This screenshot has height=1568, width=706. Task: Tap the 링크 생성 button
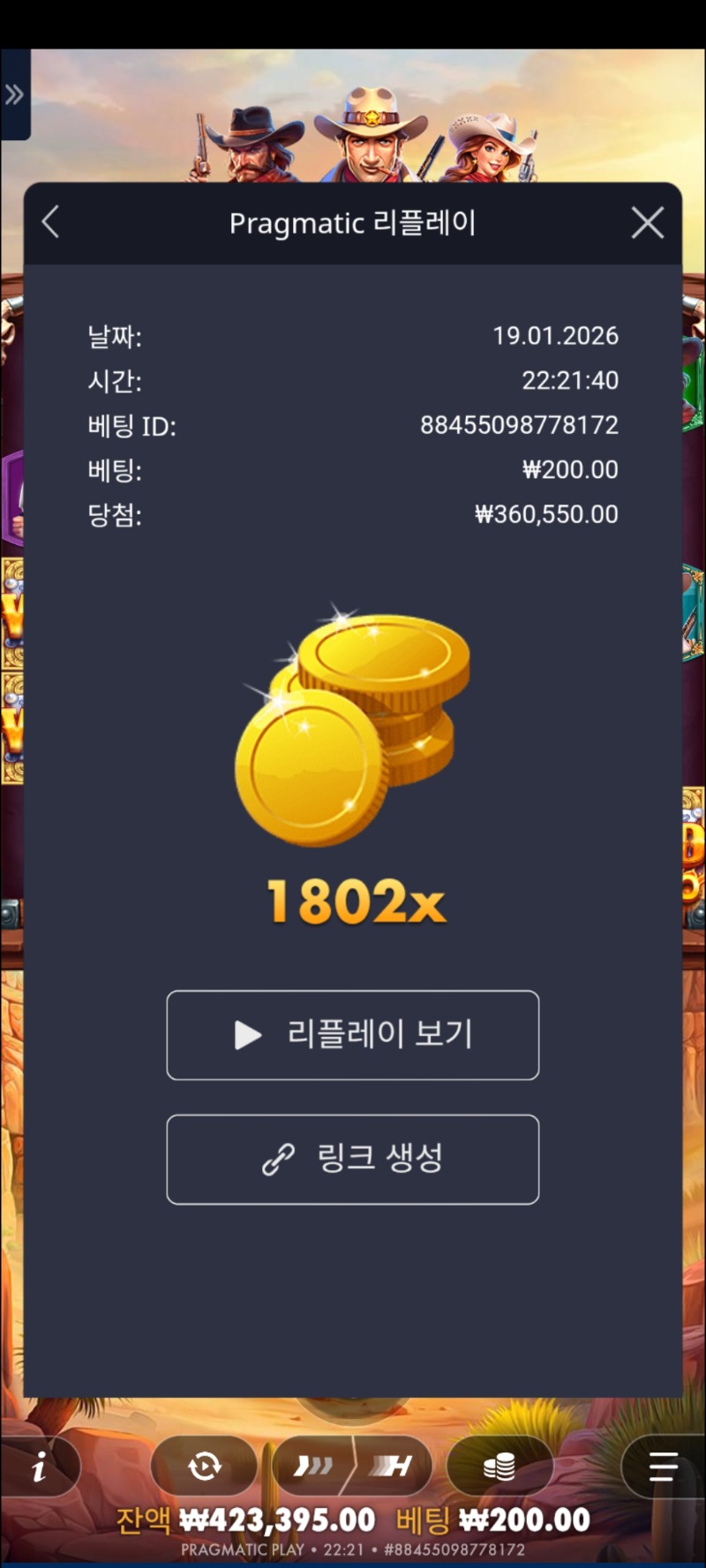click(x=353, y=1159)
